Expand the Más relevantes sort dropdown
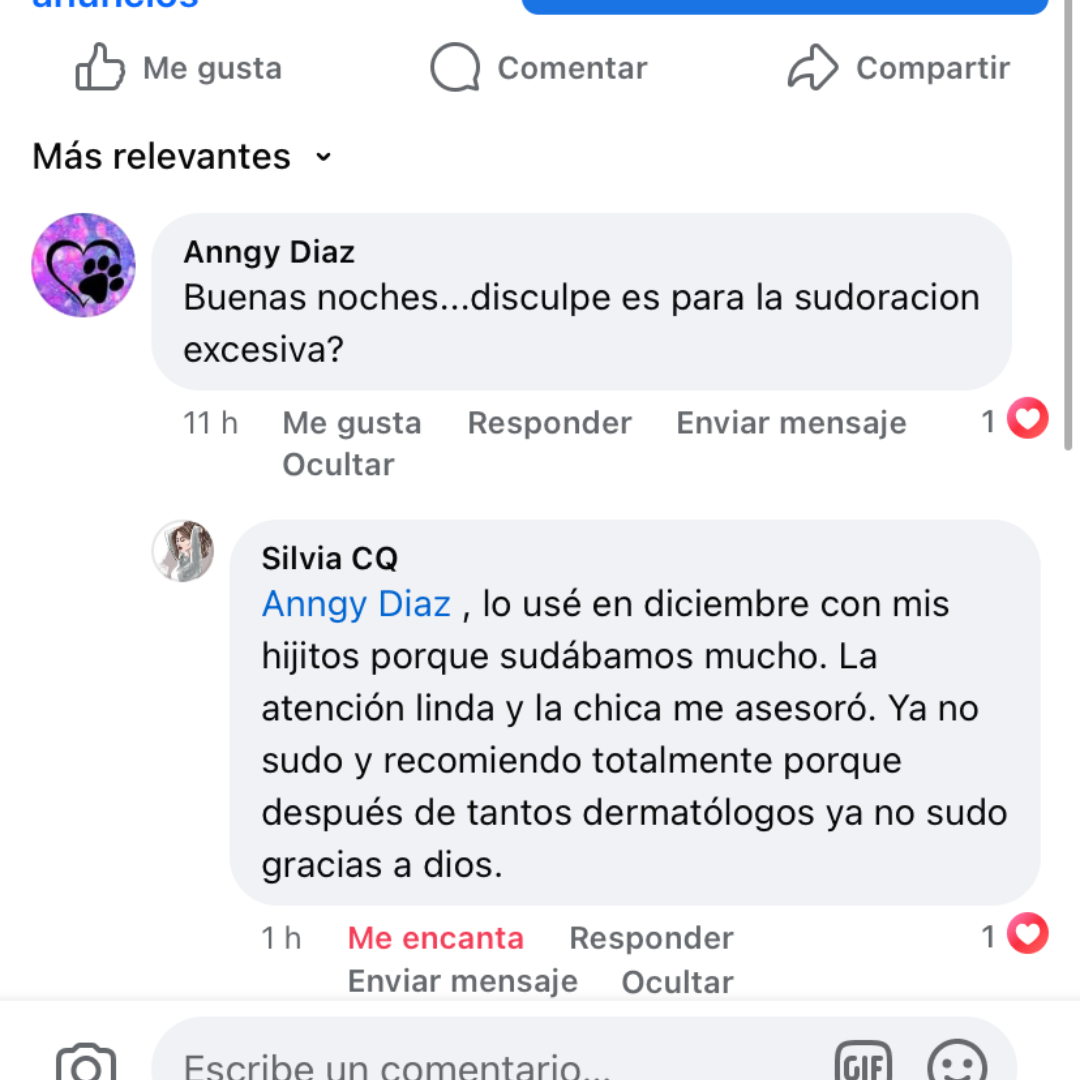This screenshot has width=1080, height=1080. [x=182, y=157]
